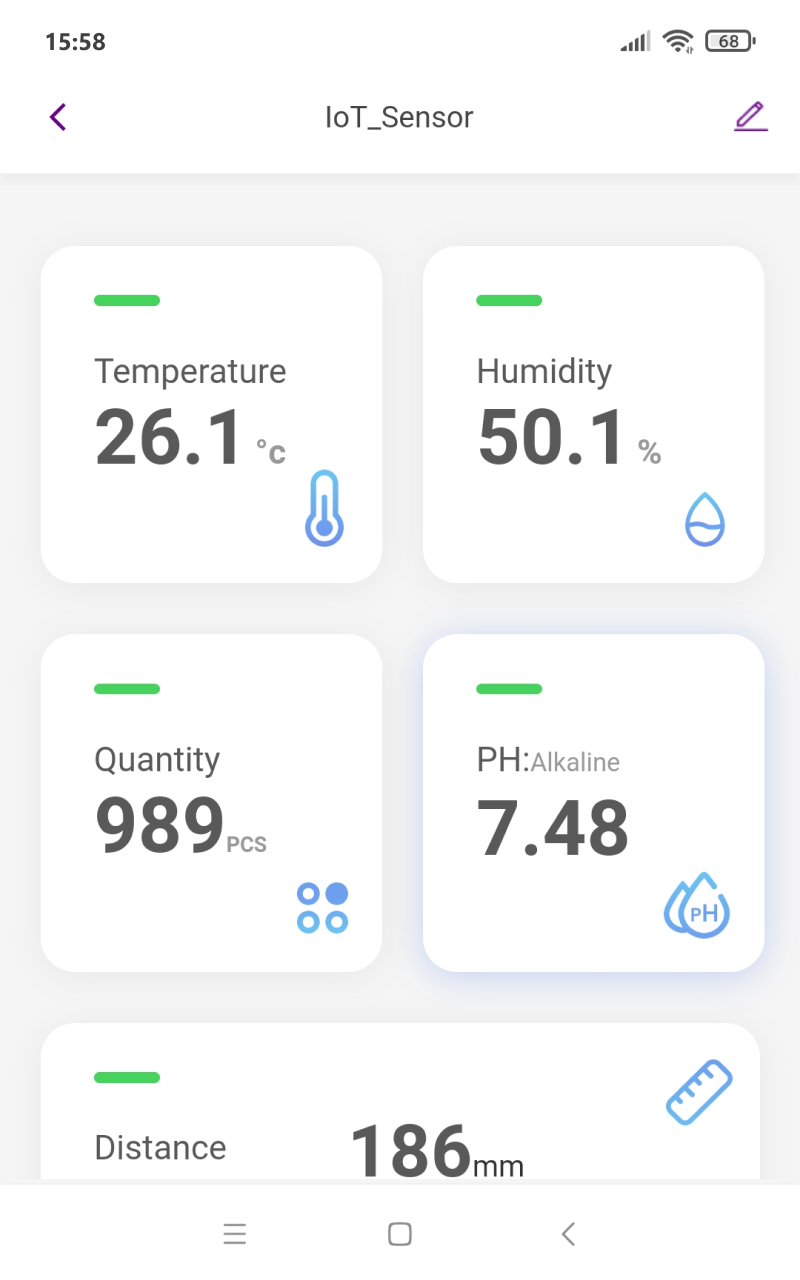Tap the edit pencil icon
This screenshot has height=1280, width=800.
pyautogui.click(x=750, y=117)
